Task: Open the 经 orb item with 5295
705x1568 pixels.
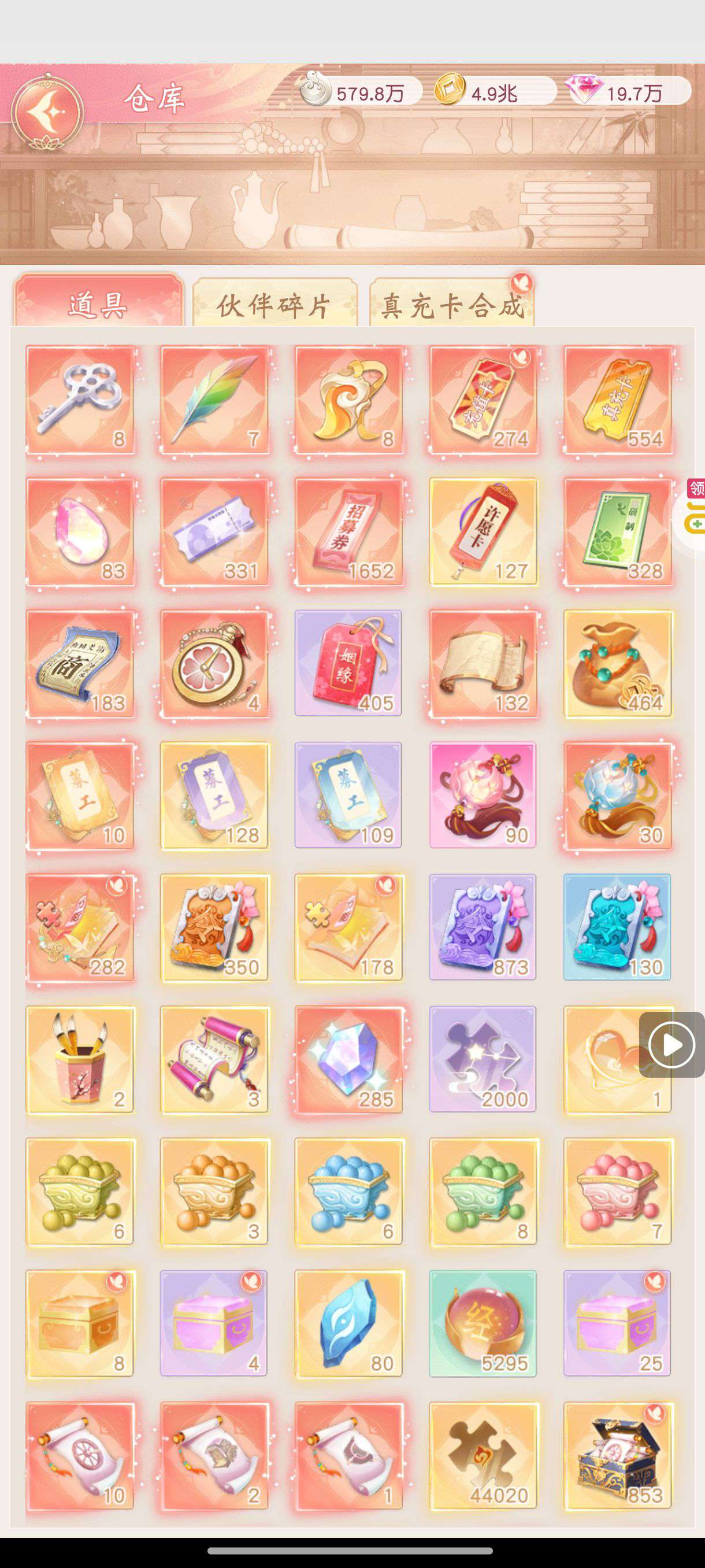Action: coord(484,1323)
